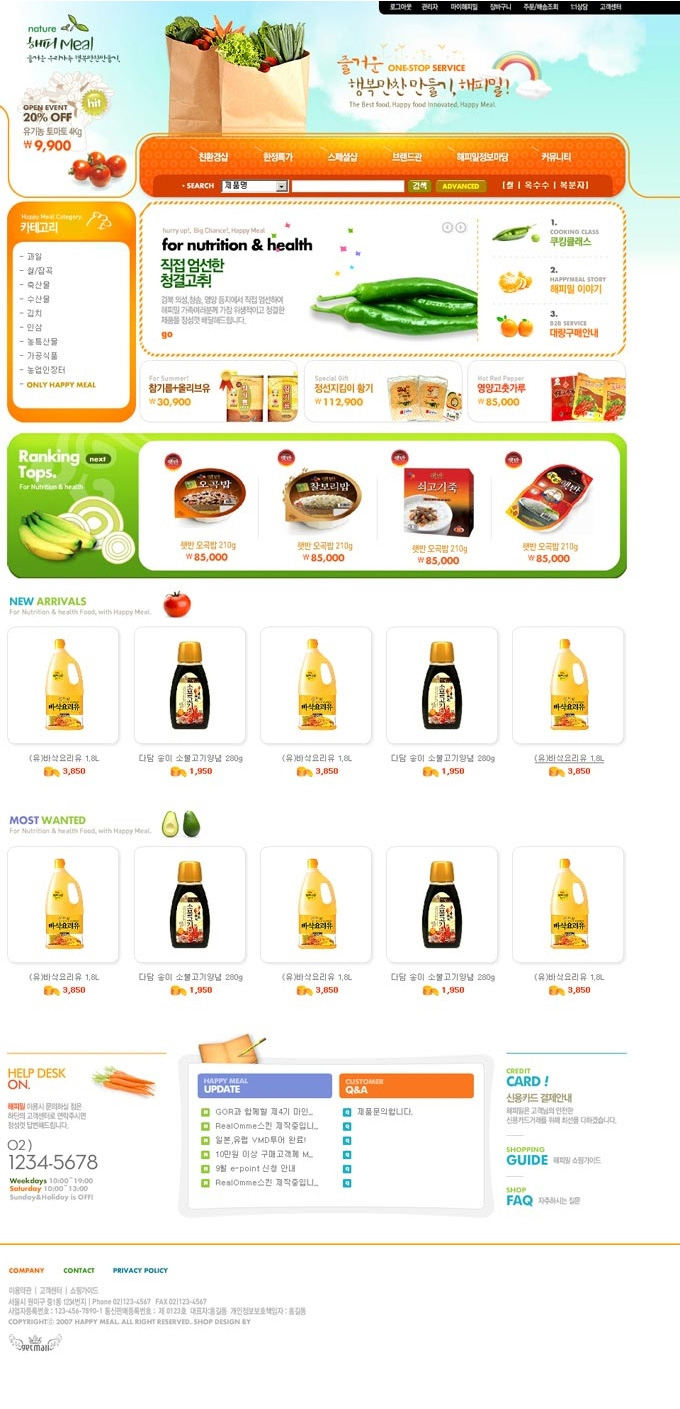Focus the search text field

pos(347,186)
